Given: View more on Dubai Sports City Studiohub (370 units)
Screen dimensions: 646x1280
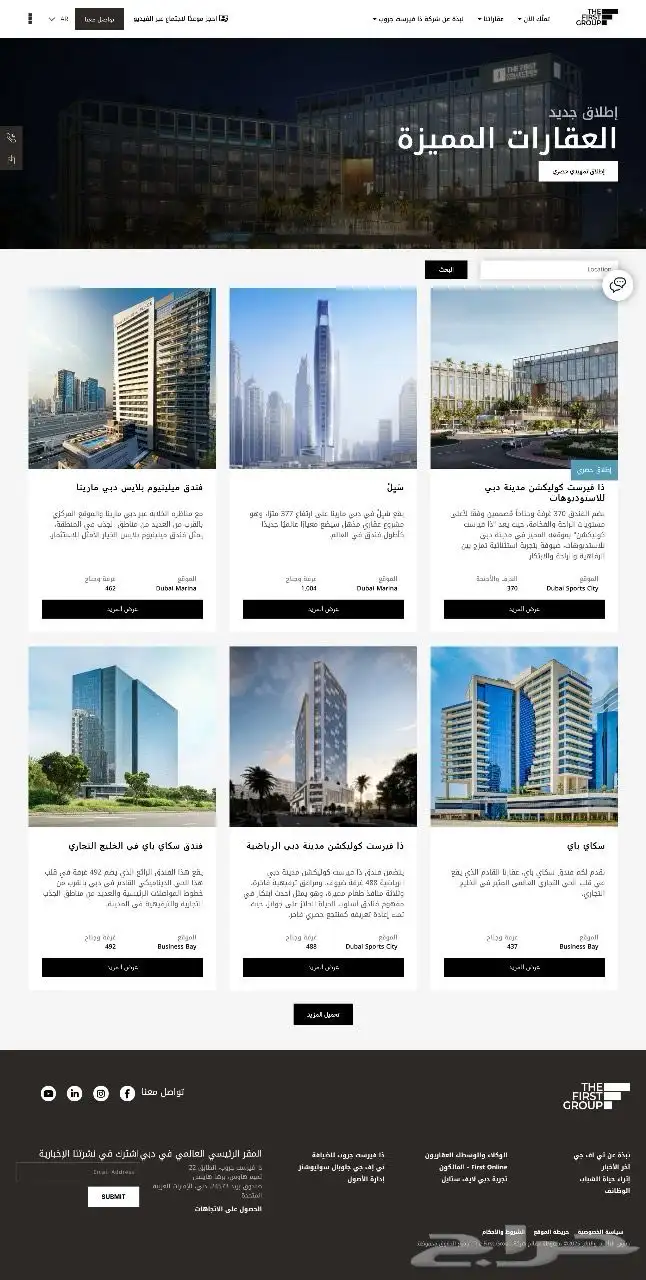Looking at the screenshot, I should click(x=524, y=609).
